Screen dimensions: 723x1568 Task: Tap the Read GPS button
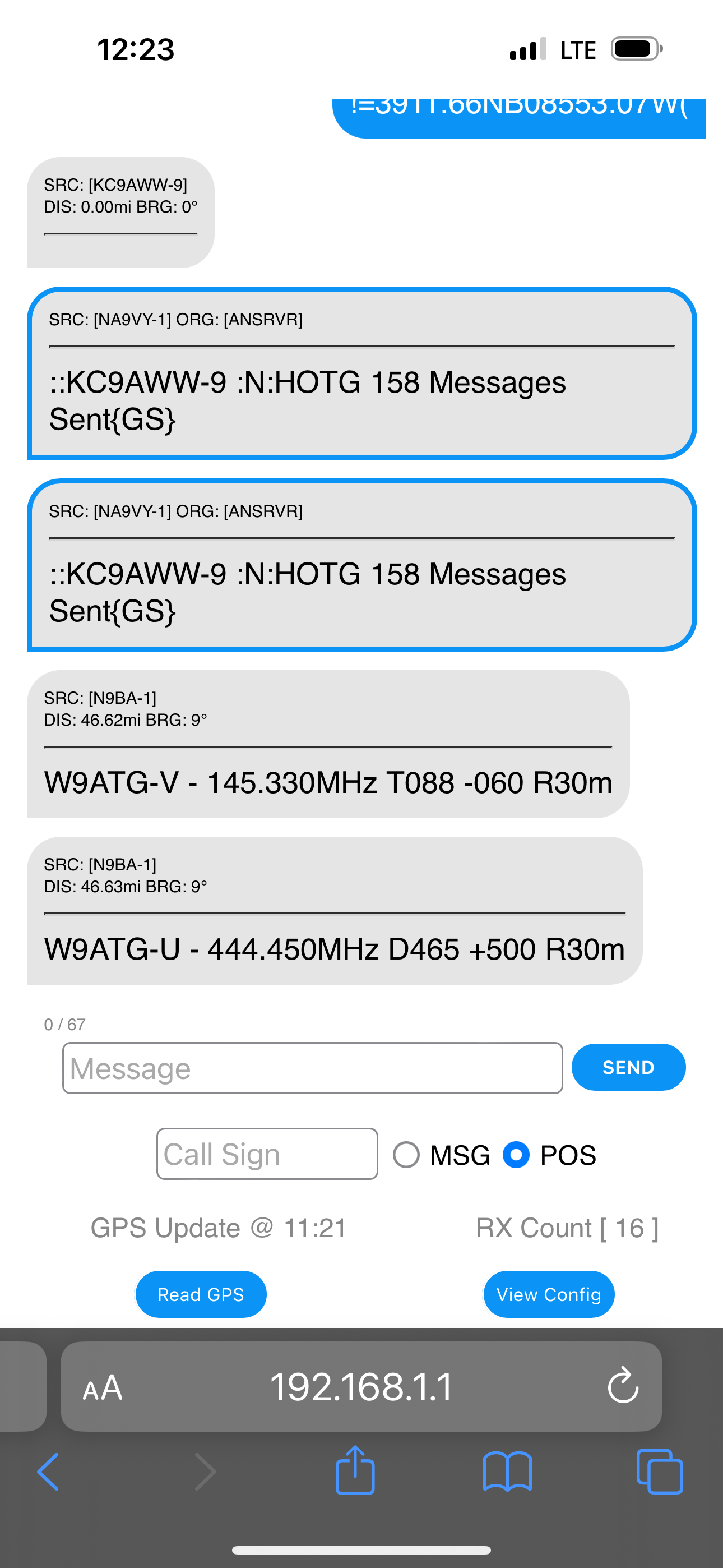pos(201,1294)
